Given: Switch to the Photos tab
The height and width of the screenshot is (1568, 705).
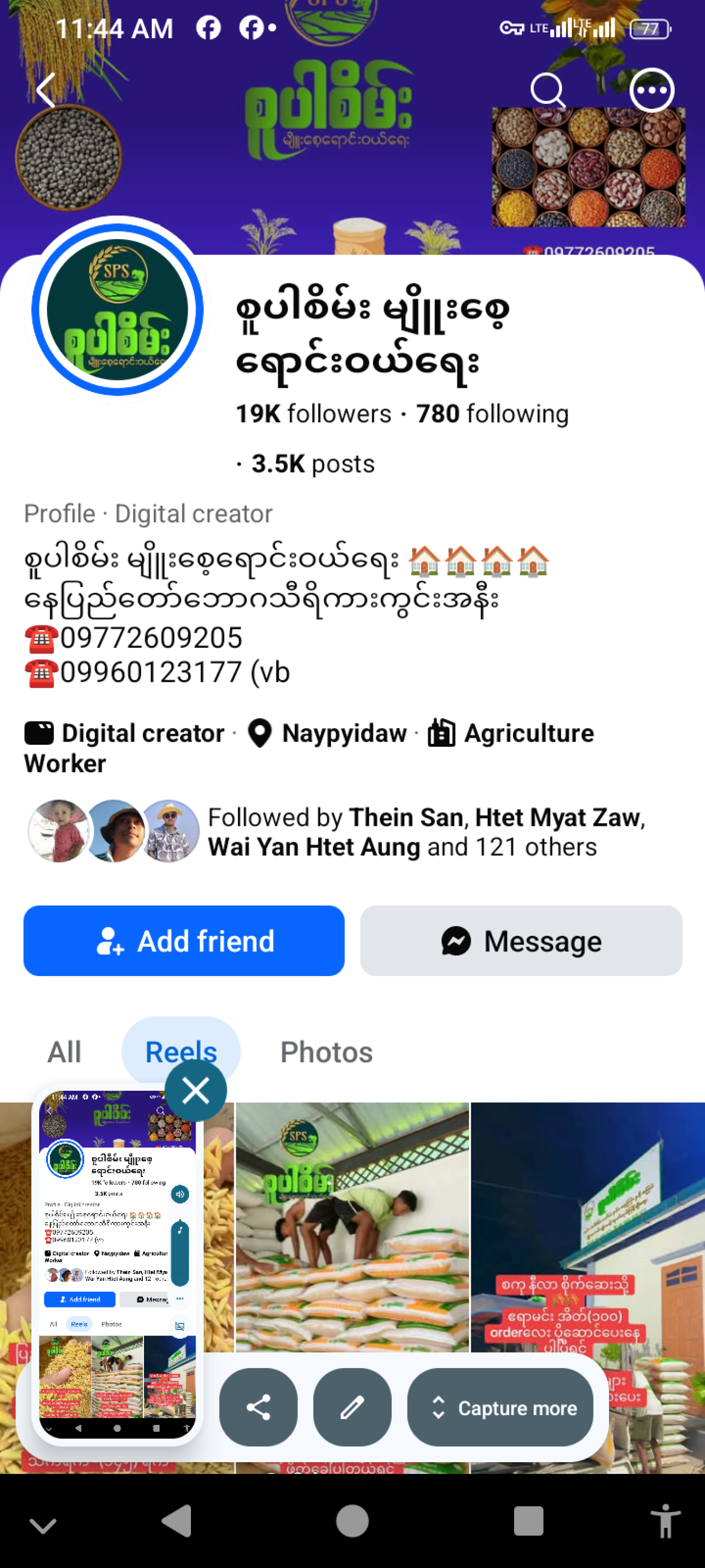Looking at the screenshot, I should click(327, 1052).
